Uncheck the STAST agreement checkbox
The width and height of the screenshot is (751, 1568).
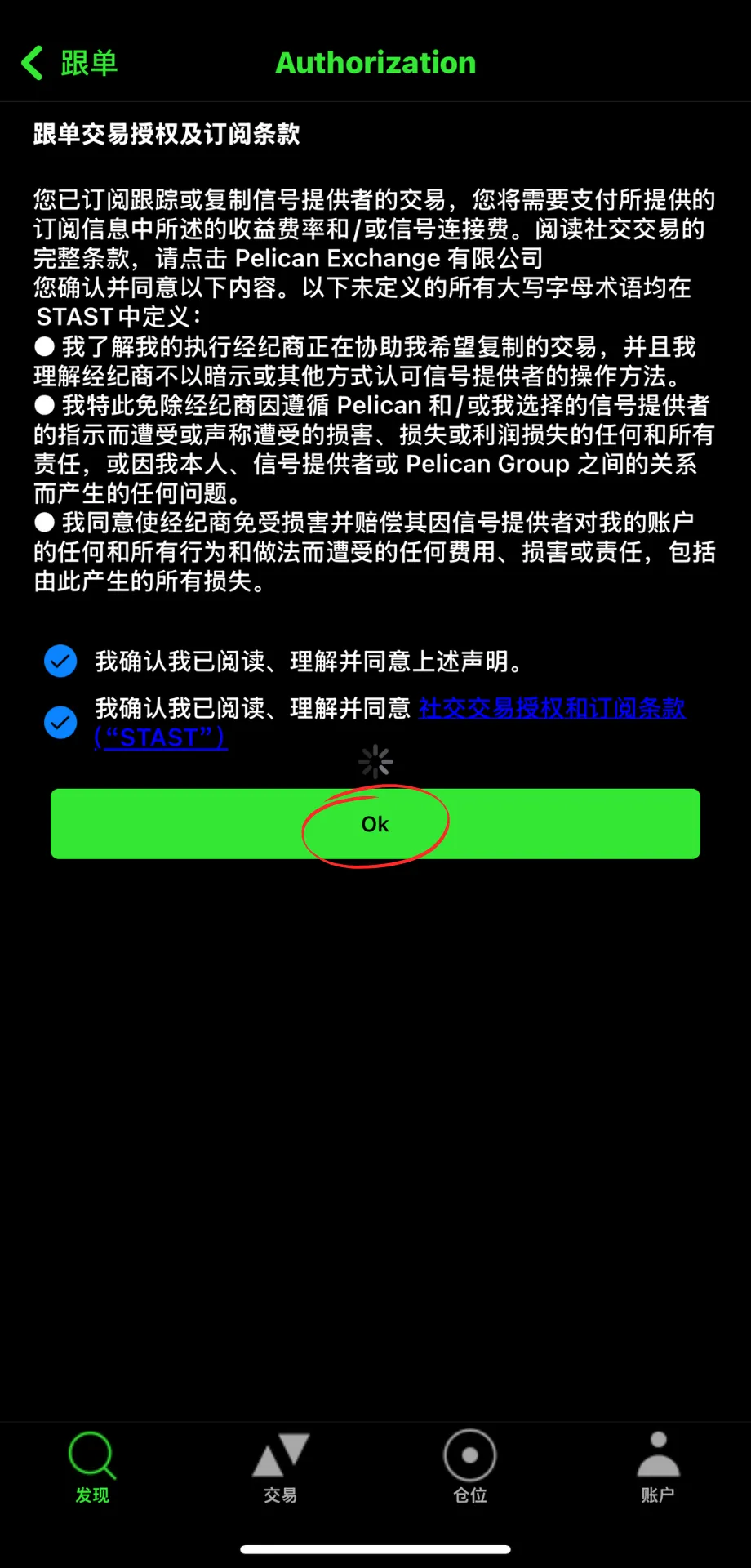60,722
